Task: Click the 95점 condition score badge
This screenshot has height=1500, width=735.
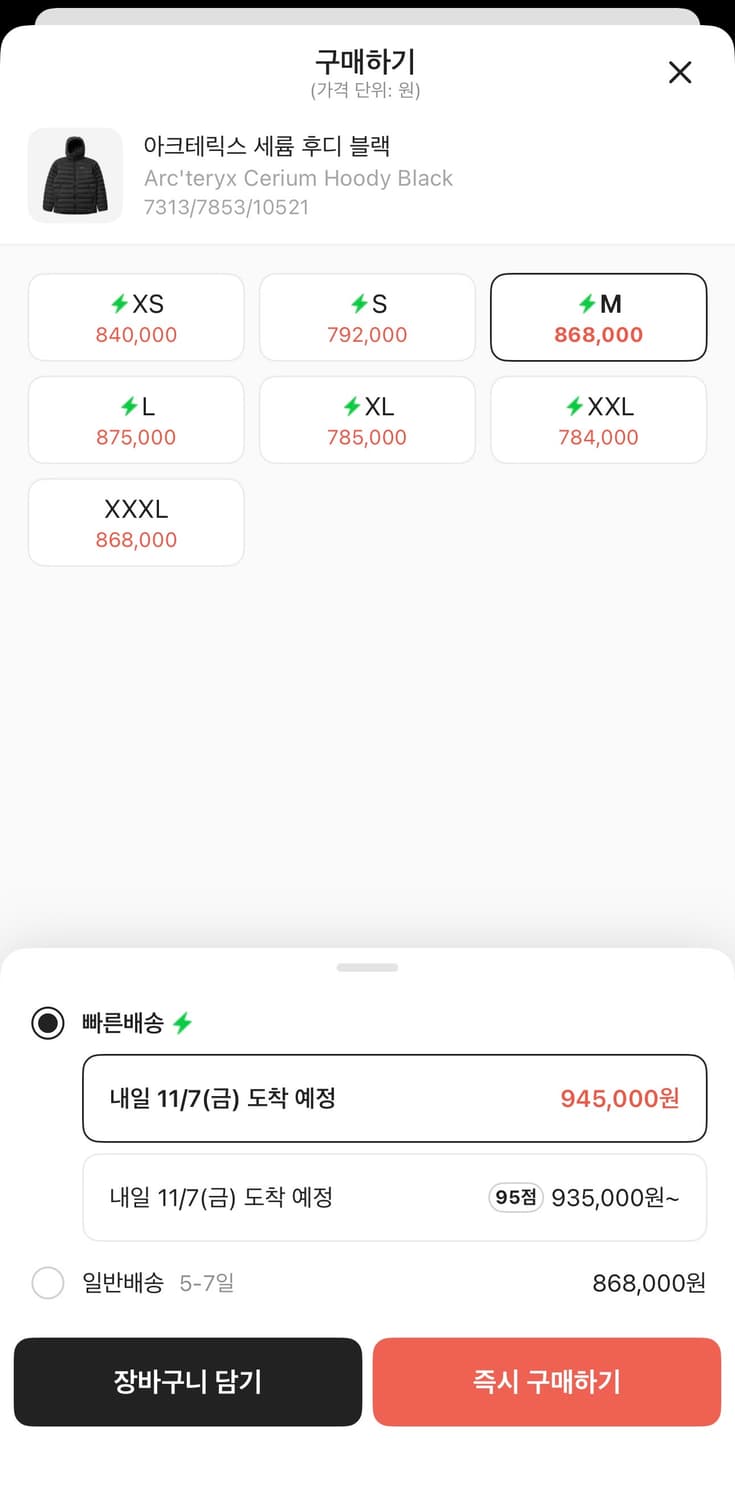Action: [x=515, y=1197]
